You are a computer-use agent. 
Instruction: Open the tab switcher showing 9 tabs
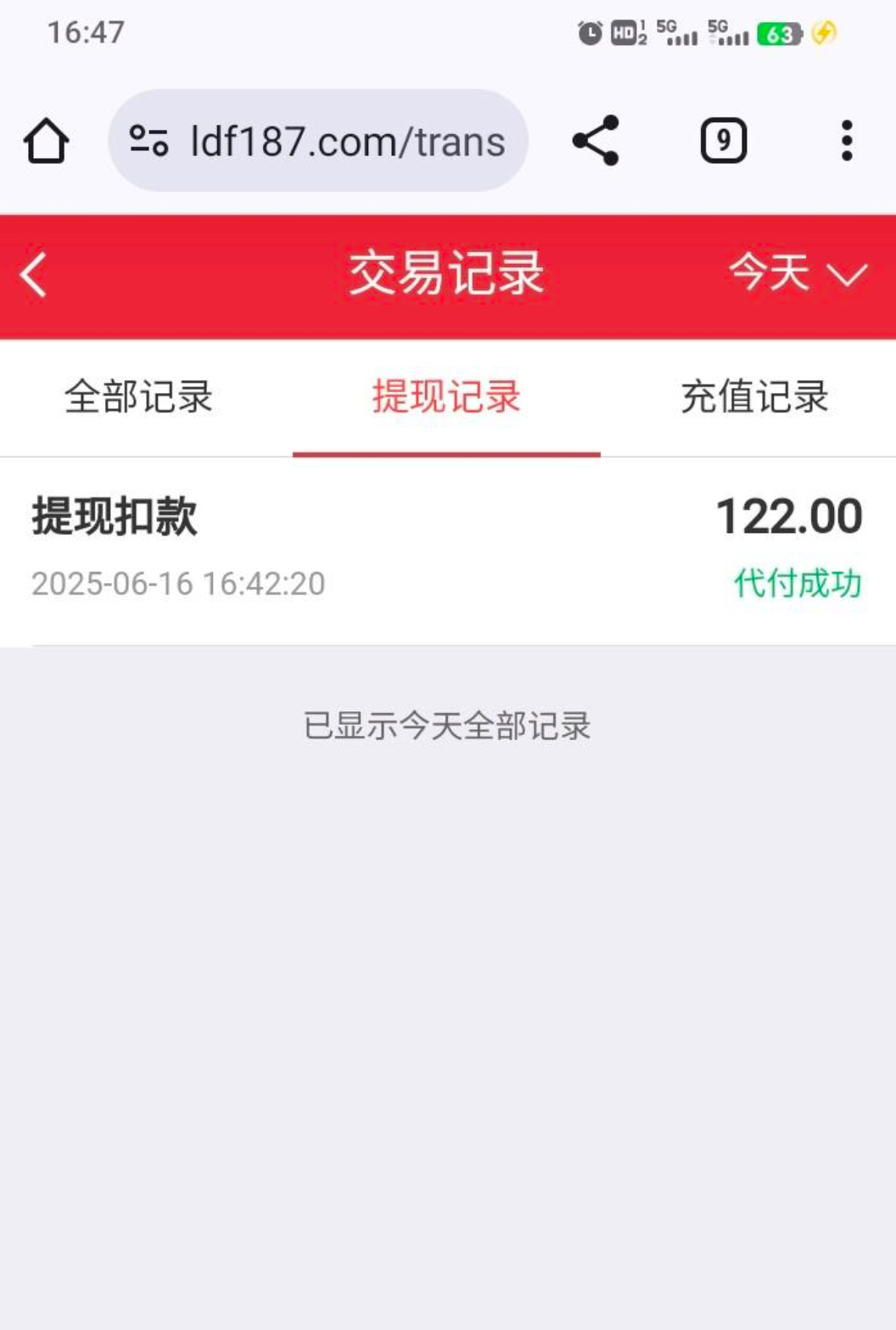click(723, 141)
